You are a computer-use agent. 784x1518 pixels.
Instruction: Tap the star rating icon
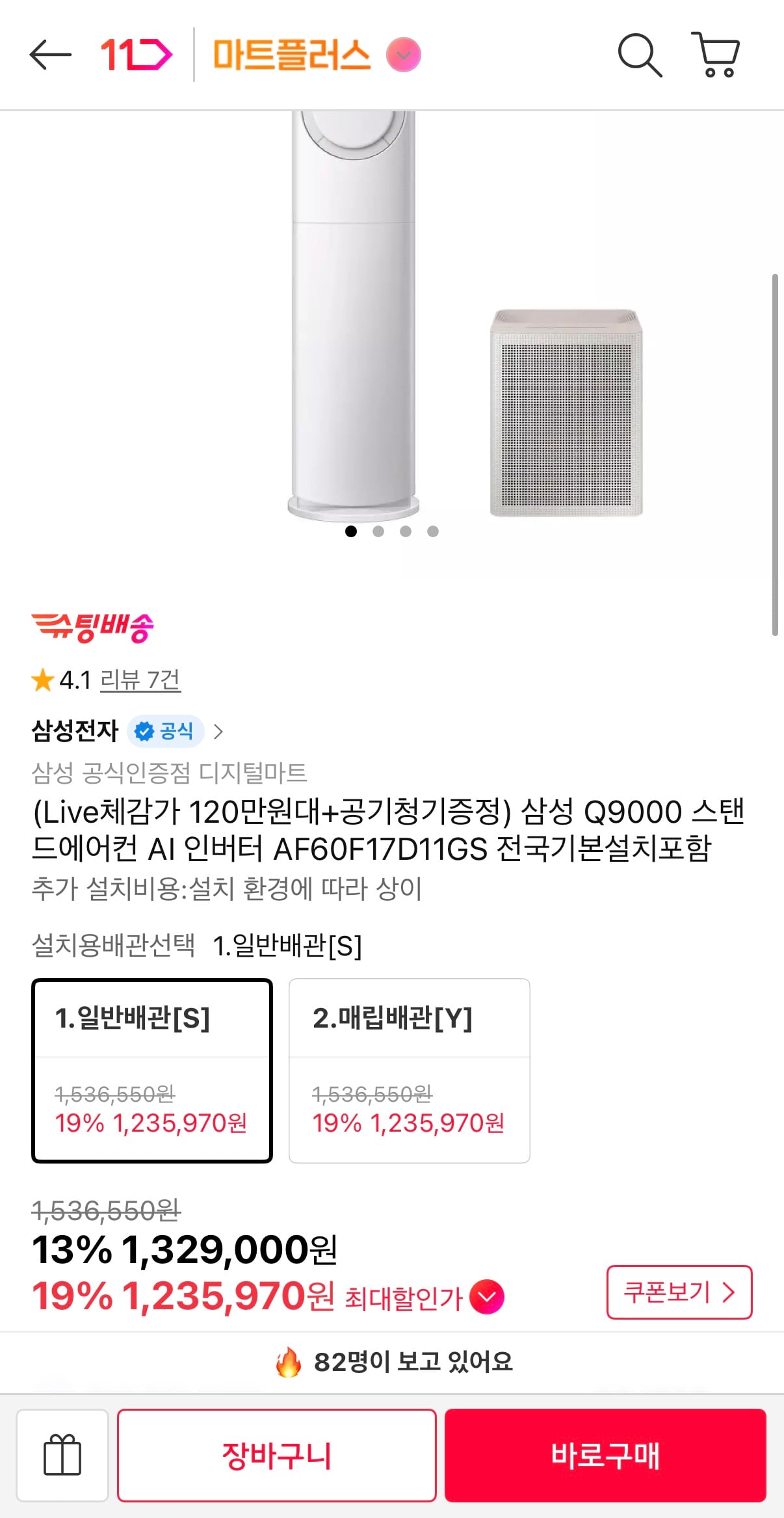tap(43, 680)
